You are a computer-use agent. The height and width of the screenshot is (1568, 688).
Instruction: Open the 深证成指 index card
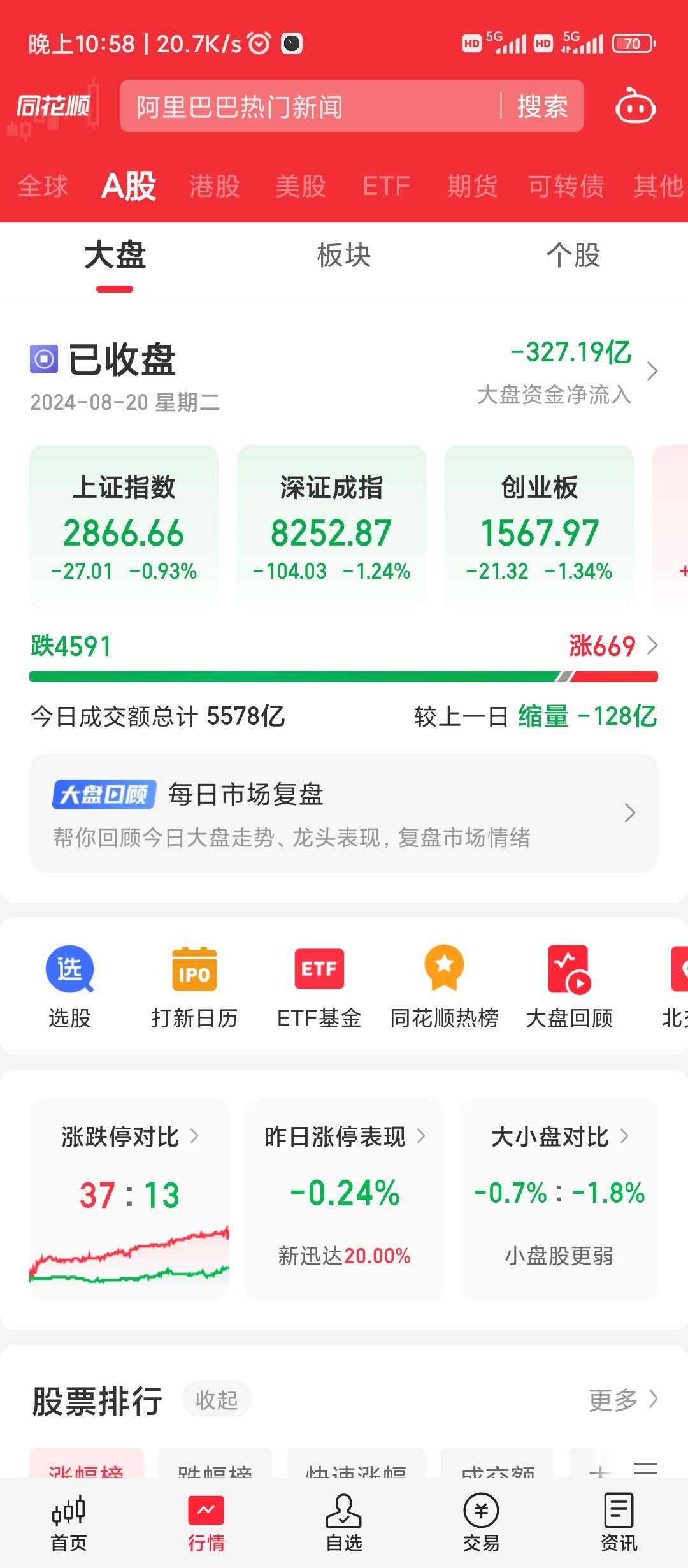pyautogui.click(x=331, y=526)
